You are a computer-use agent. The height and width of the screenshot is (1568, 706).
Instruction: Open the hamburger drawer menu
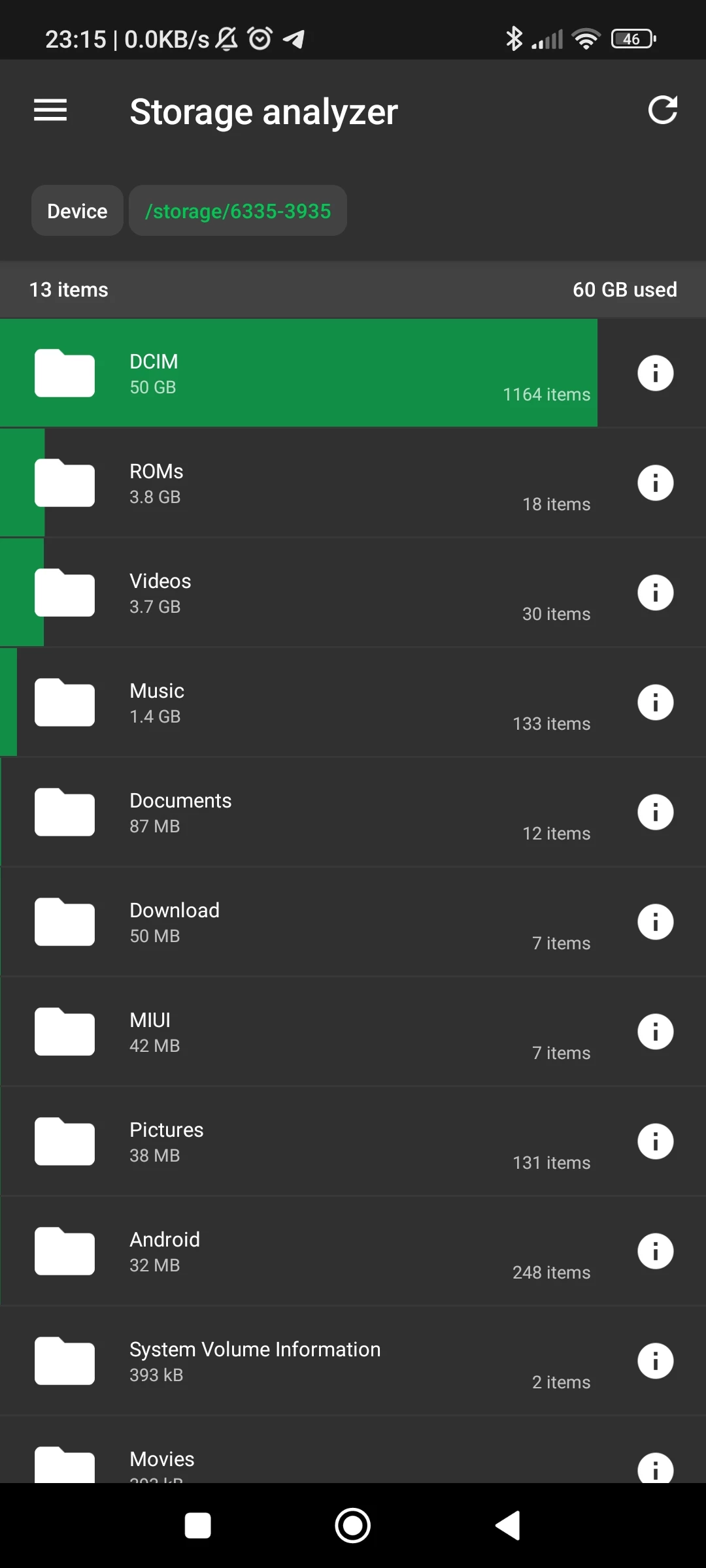click(50, 110)
